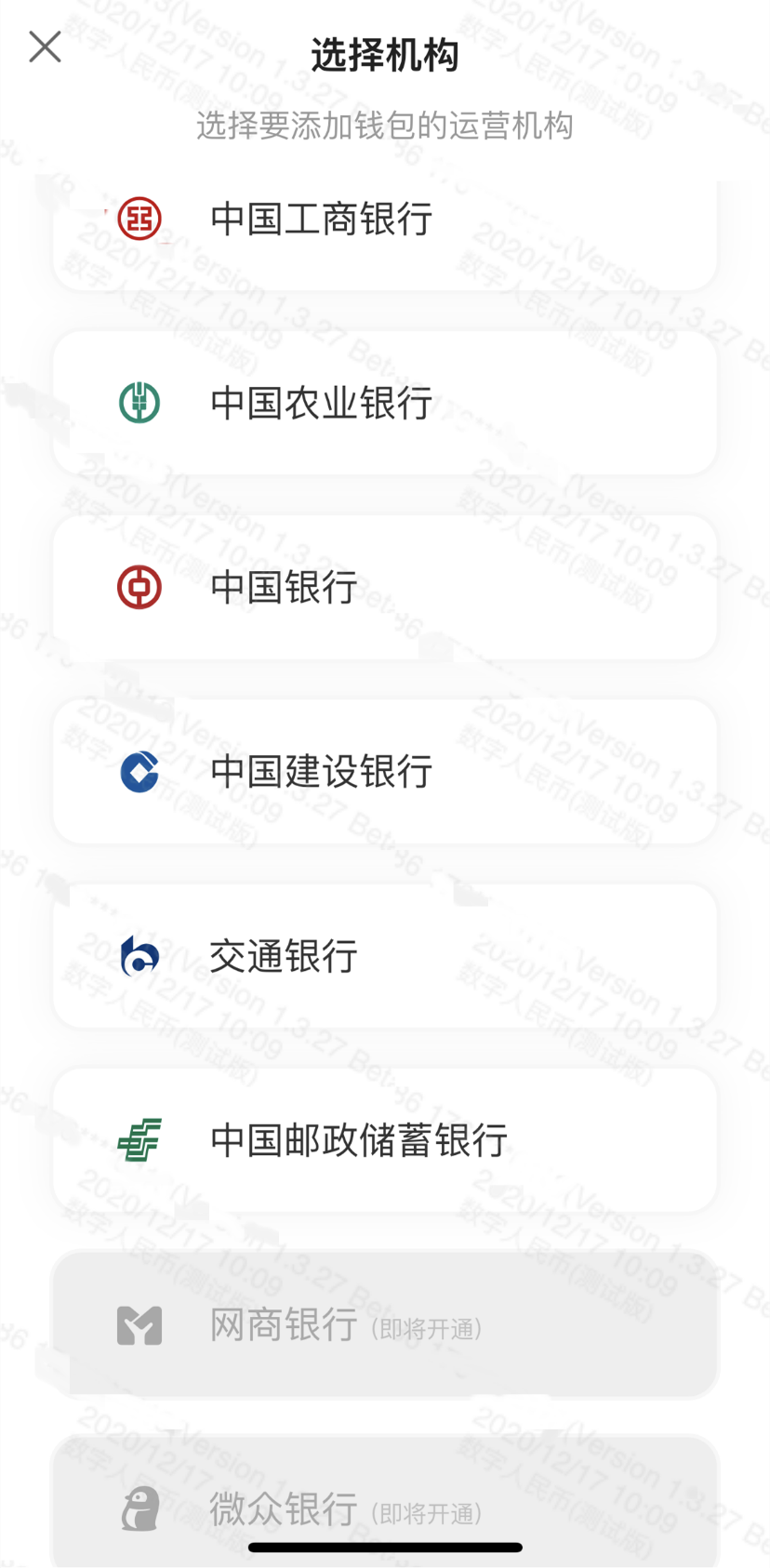The width and height of the screenshot is (770, 1568).
Task: Tap the disabled 网商银行 card
Action: (385, 1324)
